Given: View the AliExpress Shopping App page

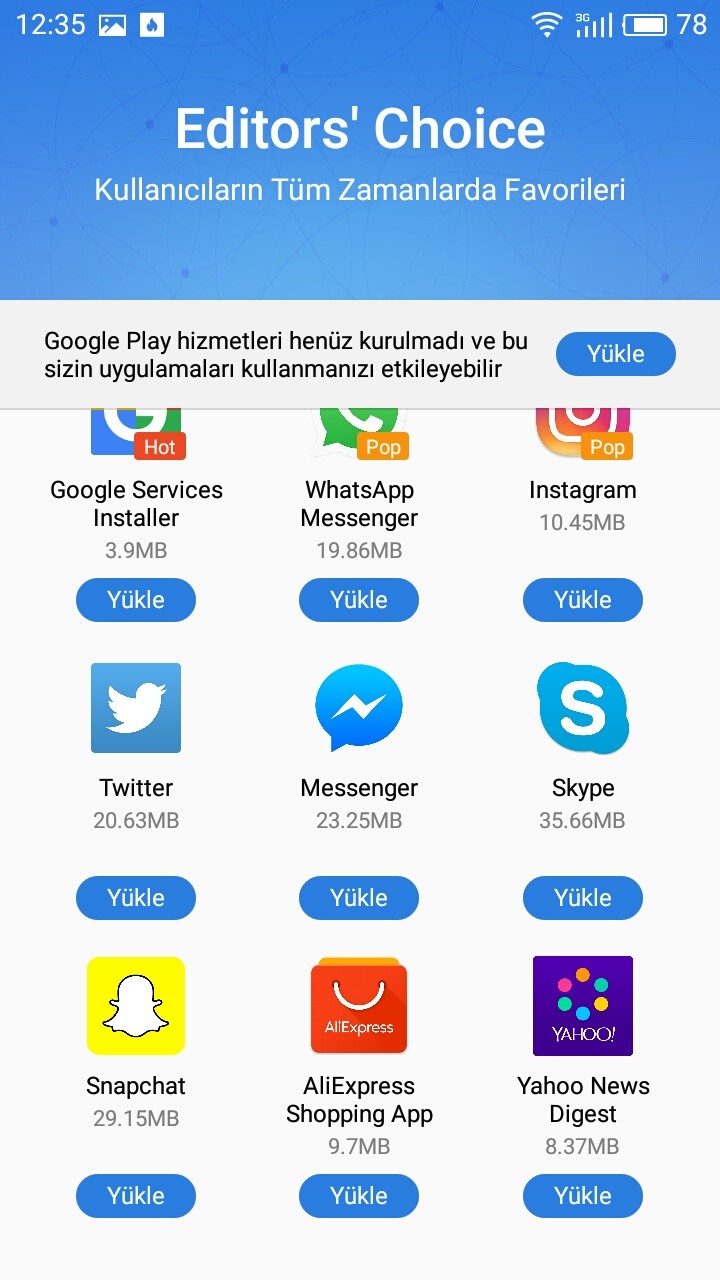Looking at the screenshot, I should pyautogui.click(x=359, y=1006).
